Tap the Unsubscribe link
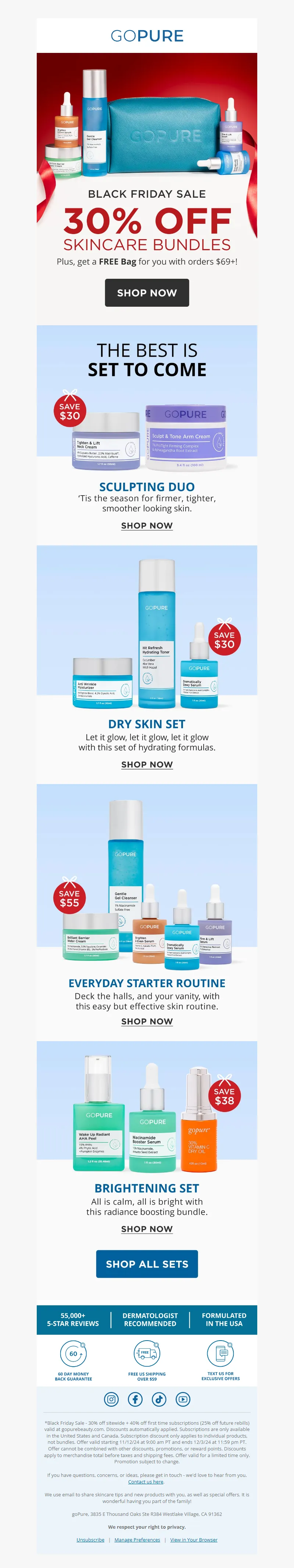The width and height of the screenshot is (294, 1568). click(x=90, y=1540)
